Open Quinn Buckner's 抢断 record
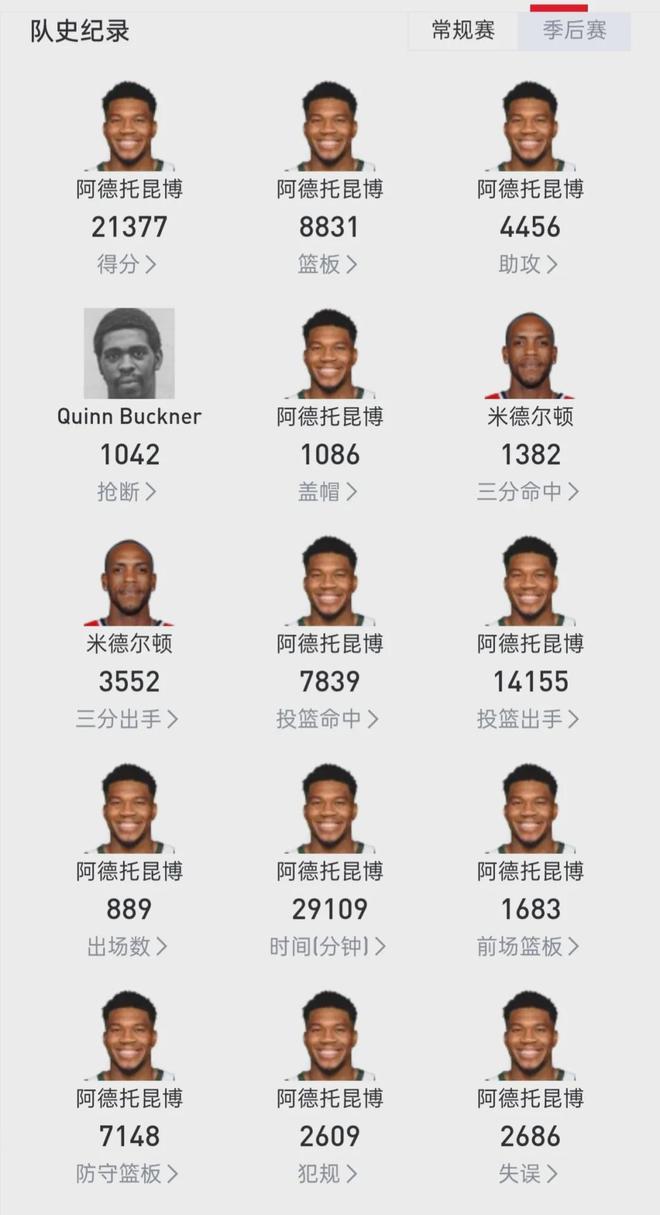660x1215 pixels. [x=127, y=492]
